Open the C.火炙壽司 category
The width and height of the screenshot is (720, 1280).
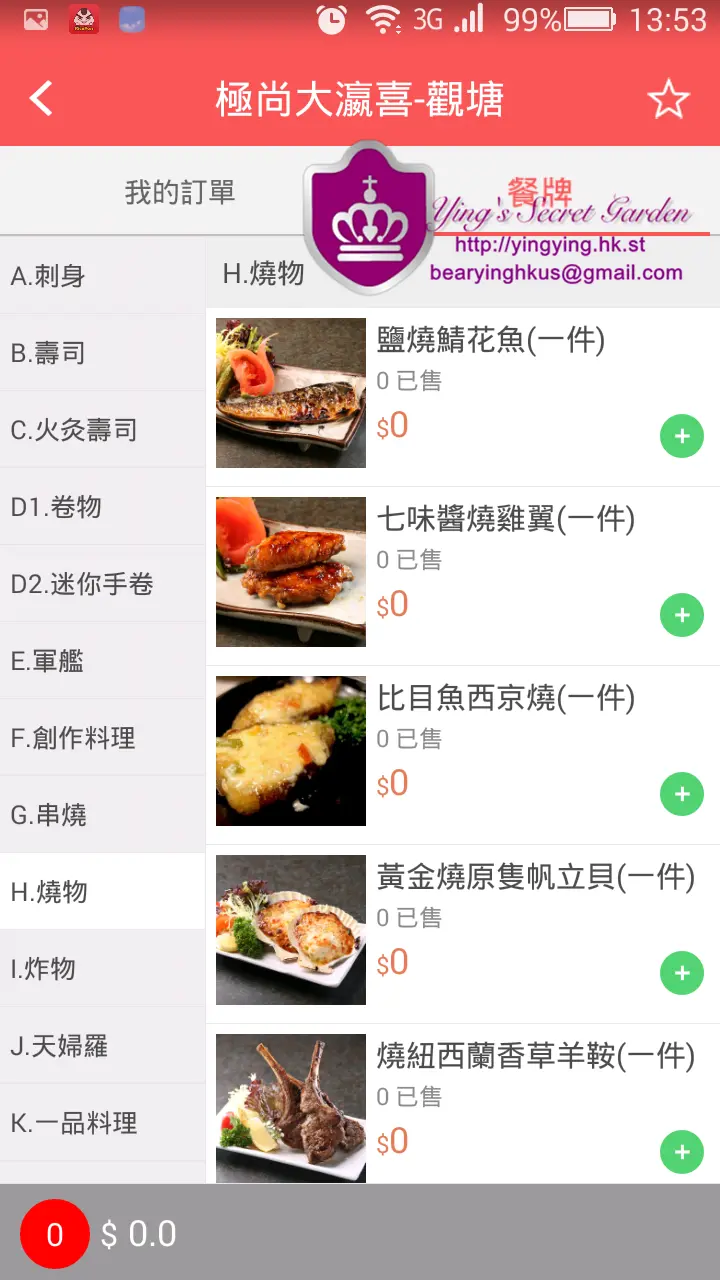click(102, 430)
